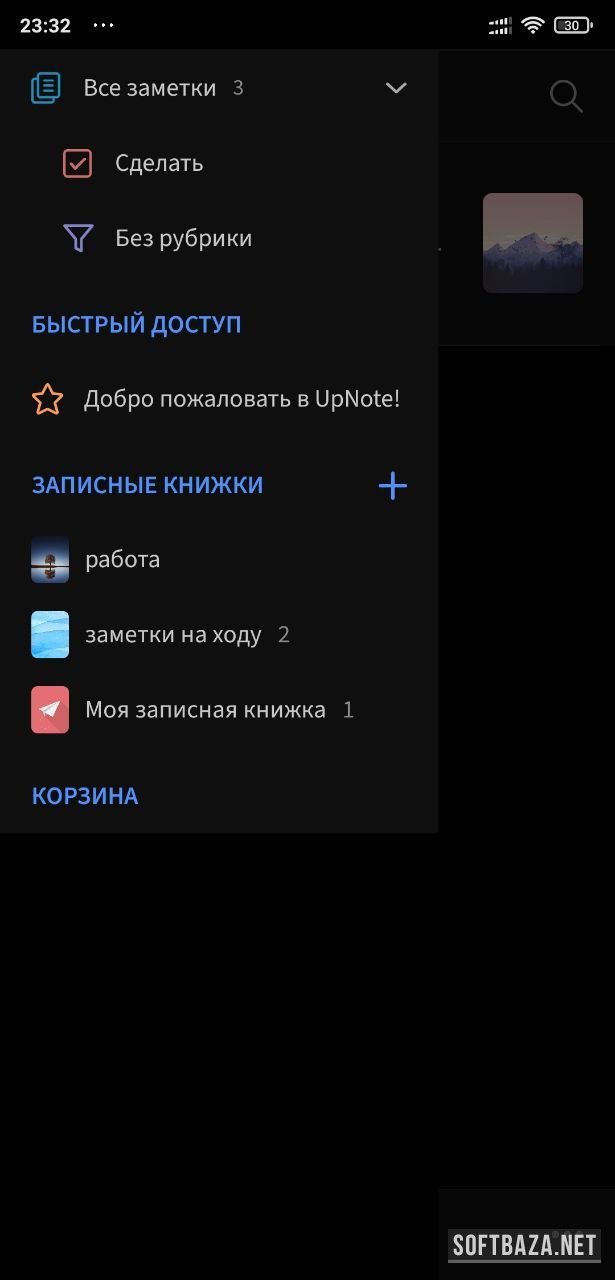Tap the search magnifier icon
The width and height of the screenshot is (615, 1280).
pos(566,96)
